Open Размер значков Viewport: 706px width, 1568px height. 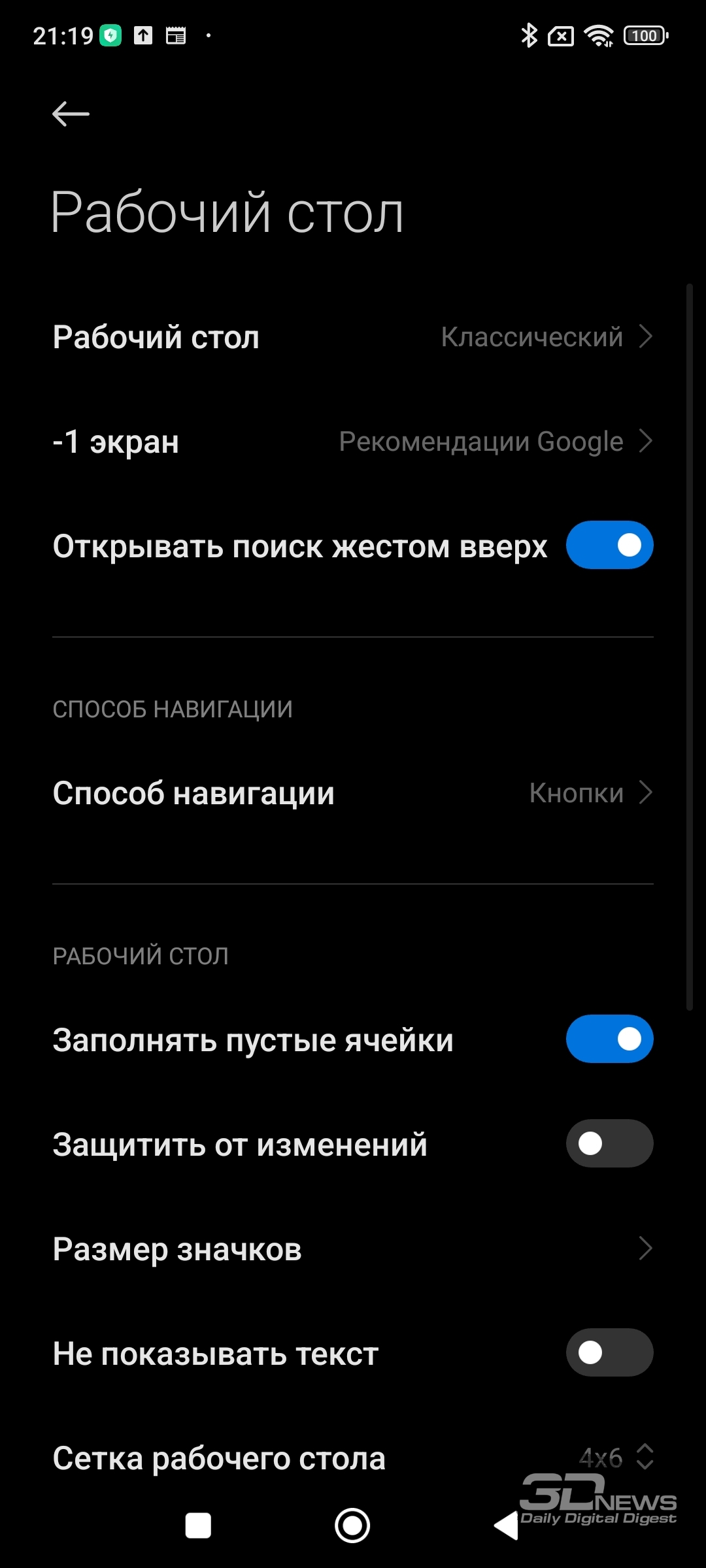click(x=353, y=1249)
